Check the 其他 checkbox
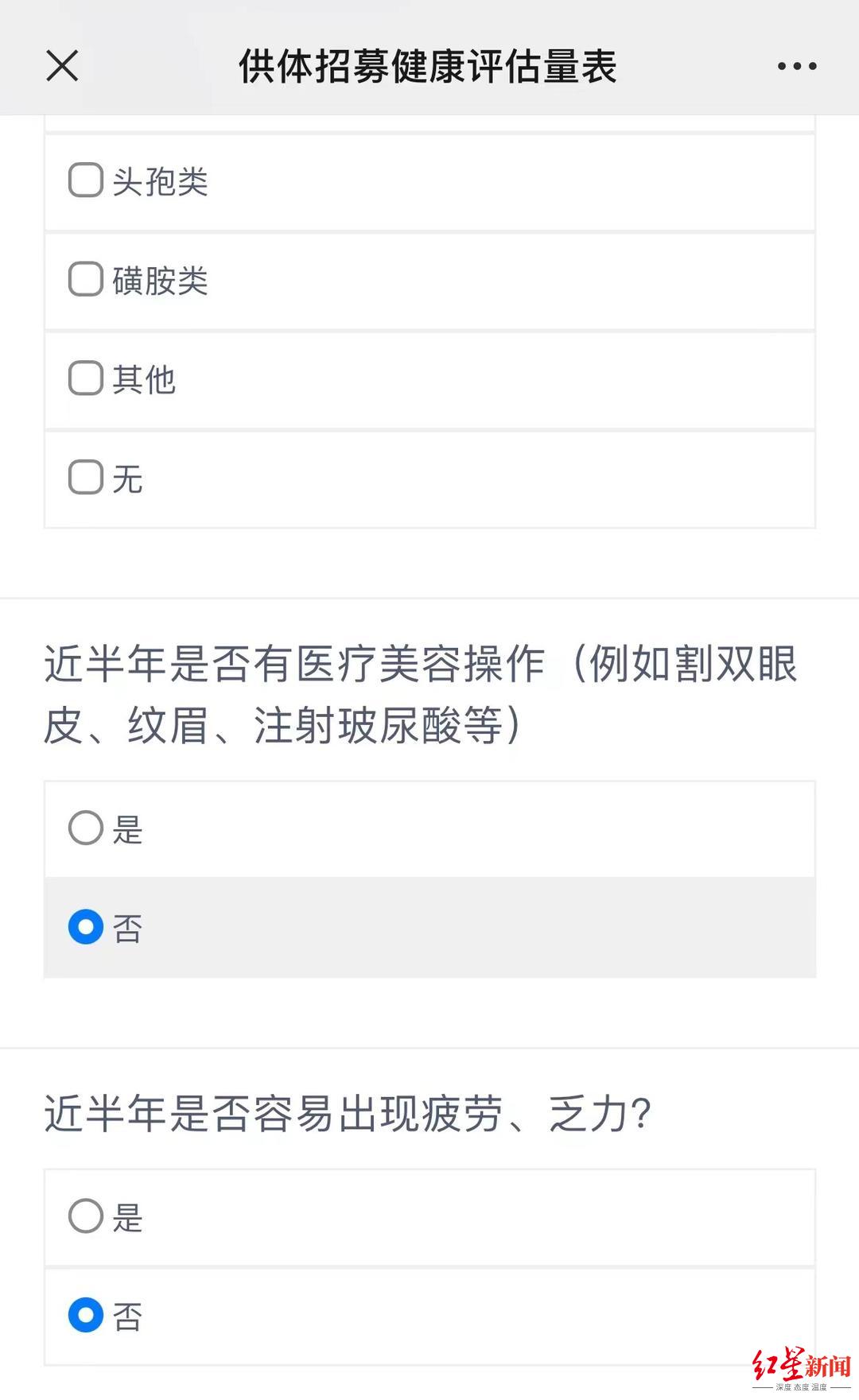The height and width of the screenshot is (1400, 859). pyautogui.click(x=85, y=380)
